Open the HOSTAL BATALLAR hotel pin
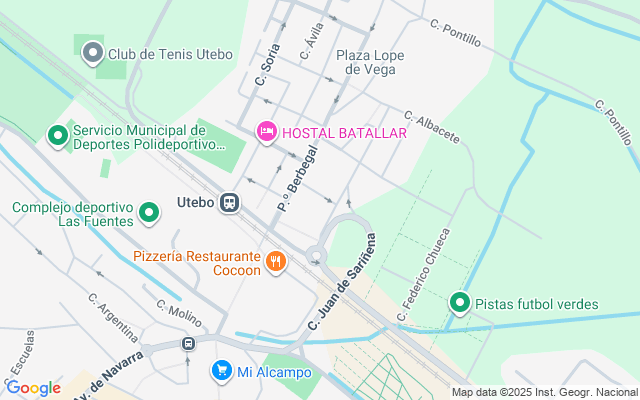Viewport: 640px width, 400px height. [266, 132]
